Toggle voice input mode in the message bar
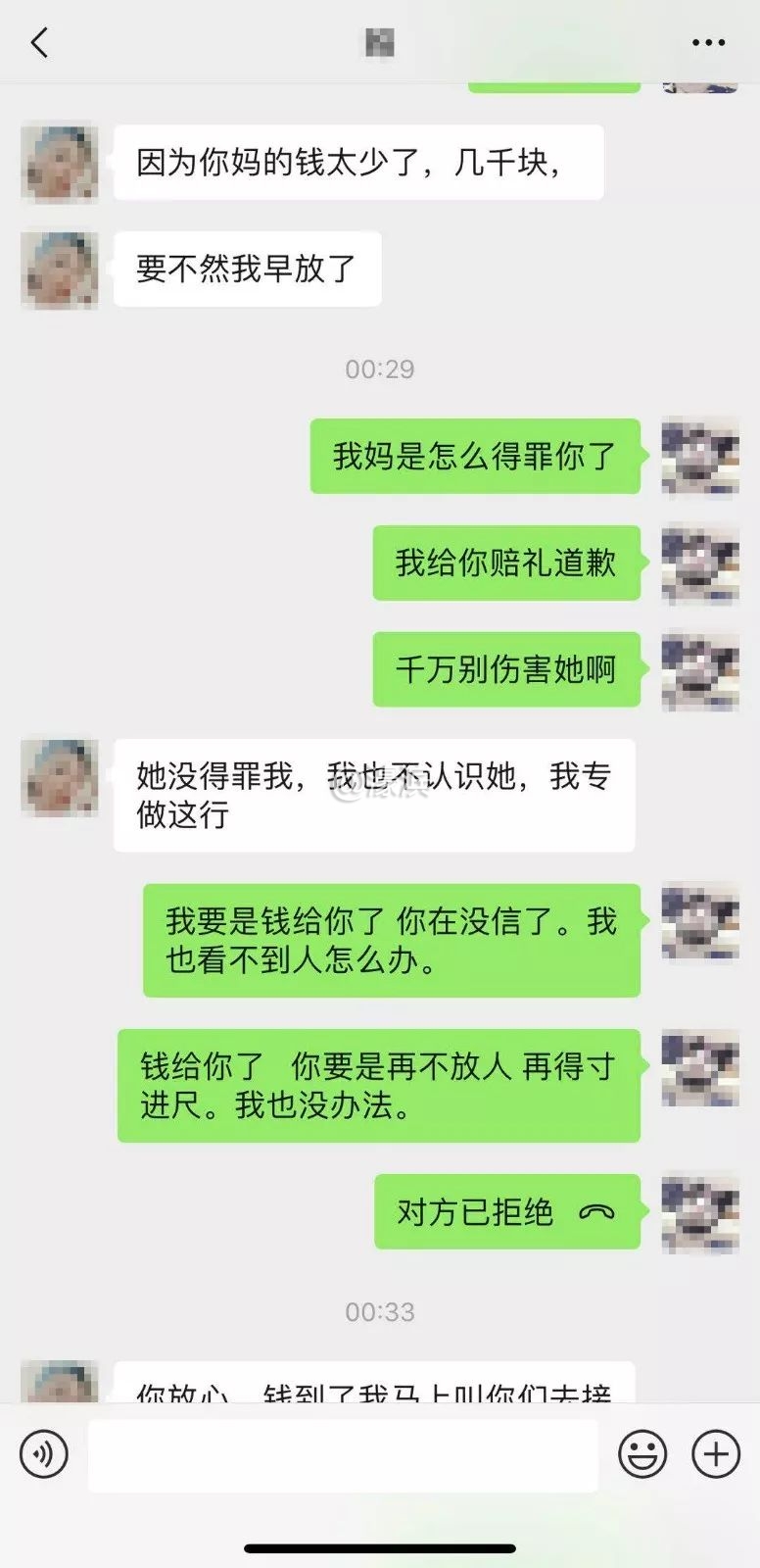This screenshot has width=760, height=1568. point(41,1454)
